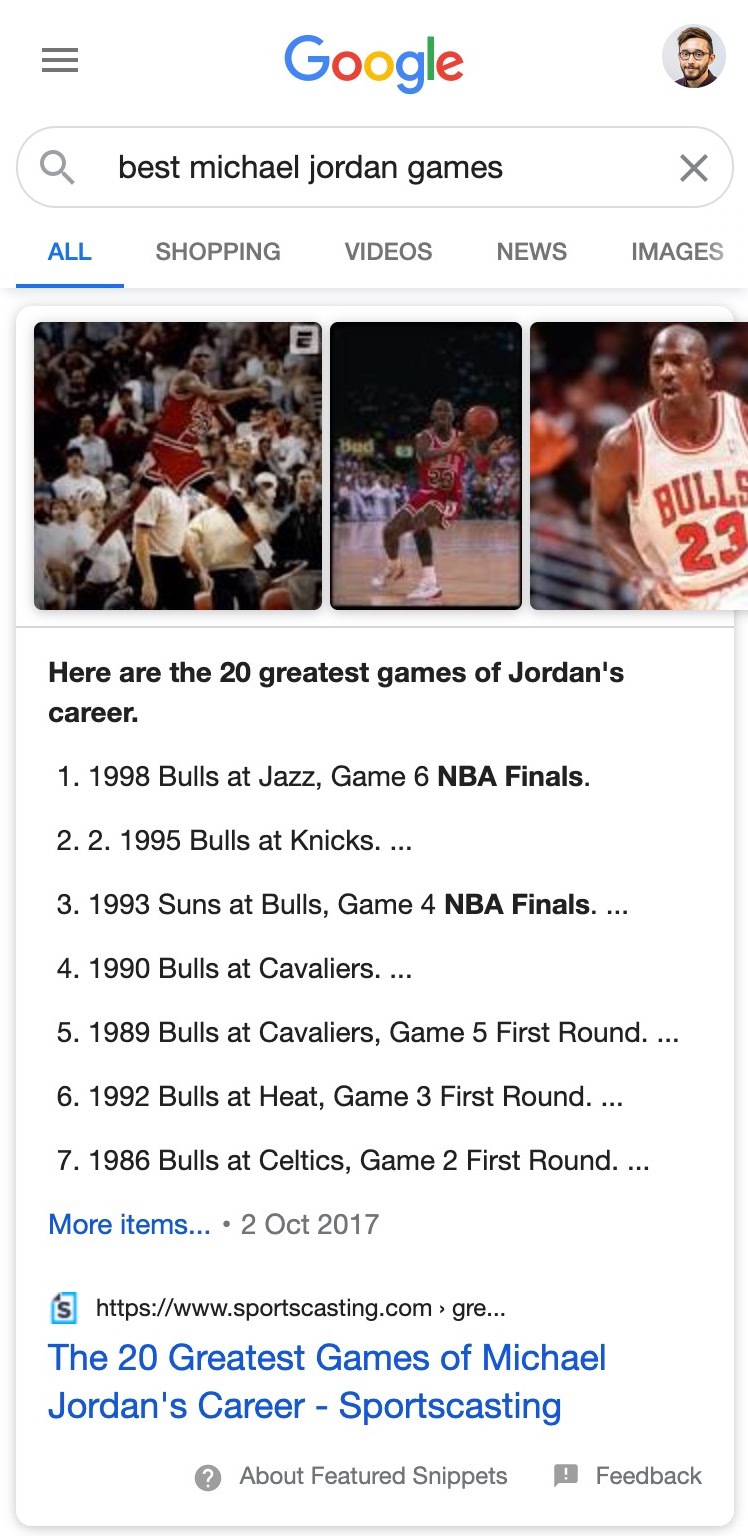
Task: Switch to the Shopping tab
Action: pyautogui.click(x=217, y=252)
